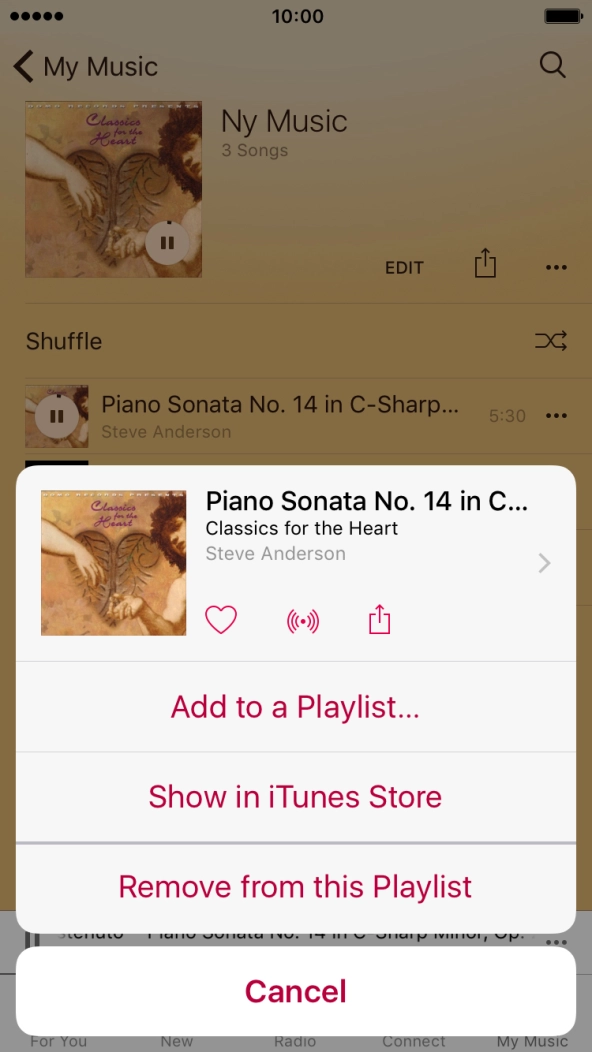Image resolution: width=592 pixels, height=1052 pixels.
Task: Share Piano Sonata No. 14 from the action sheet
Action: click(379, 619)
